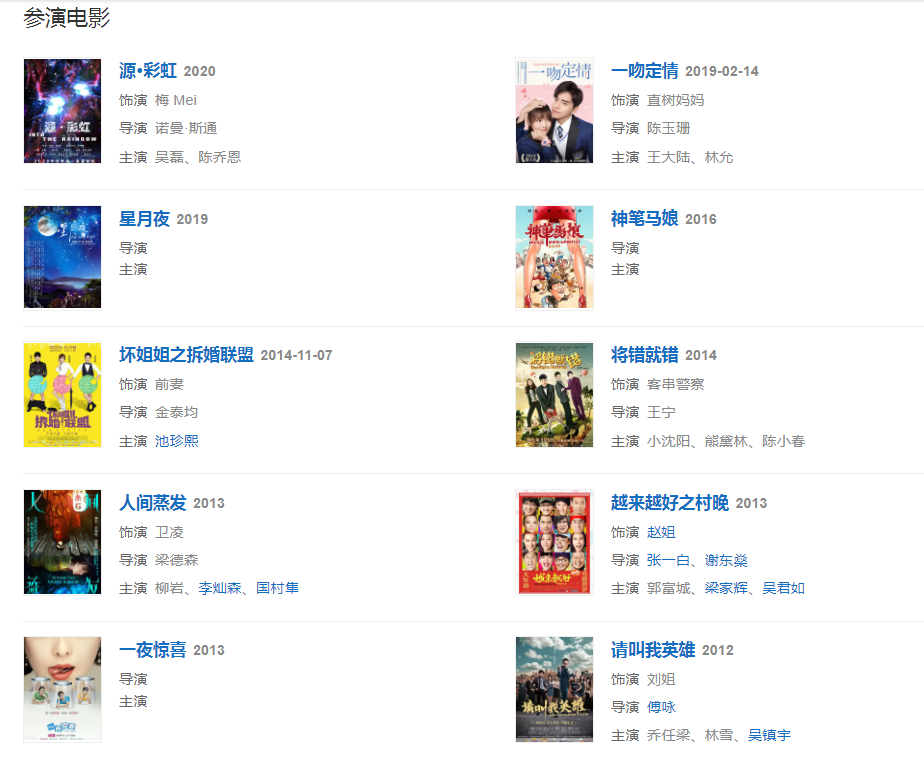Open director 张一白's page

pos(668,560)
